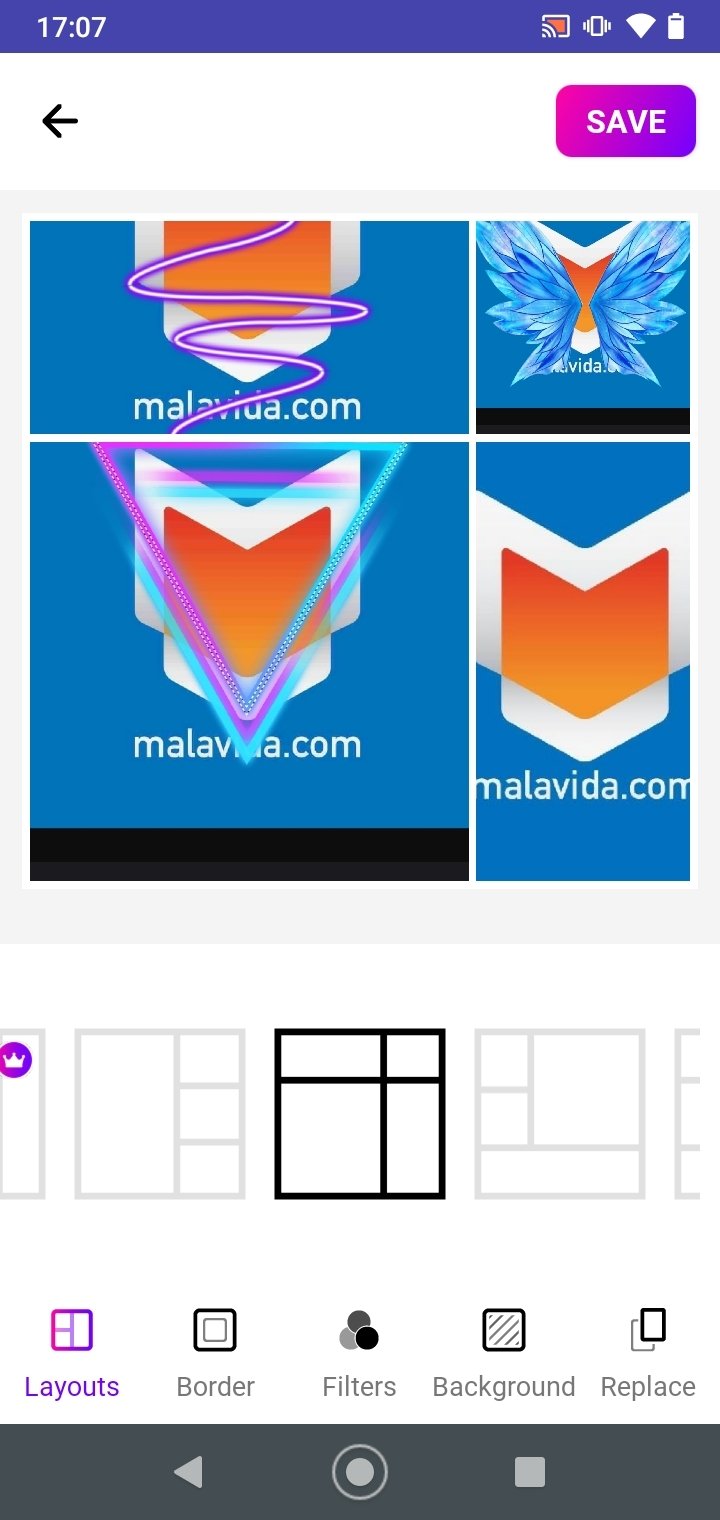The height and width of the screenshot is (1520, 720).
Task: Select the collage photo with butterfly wings
Action: pyautogui.click(x=583, y=327)
